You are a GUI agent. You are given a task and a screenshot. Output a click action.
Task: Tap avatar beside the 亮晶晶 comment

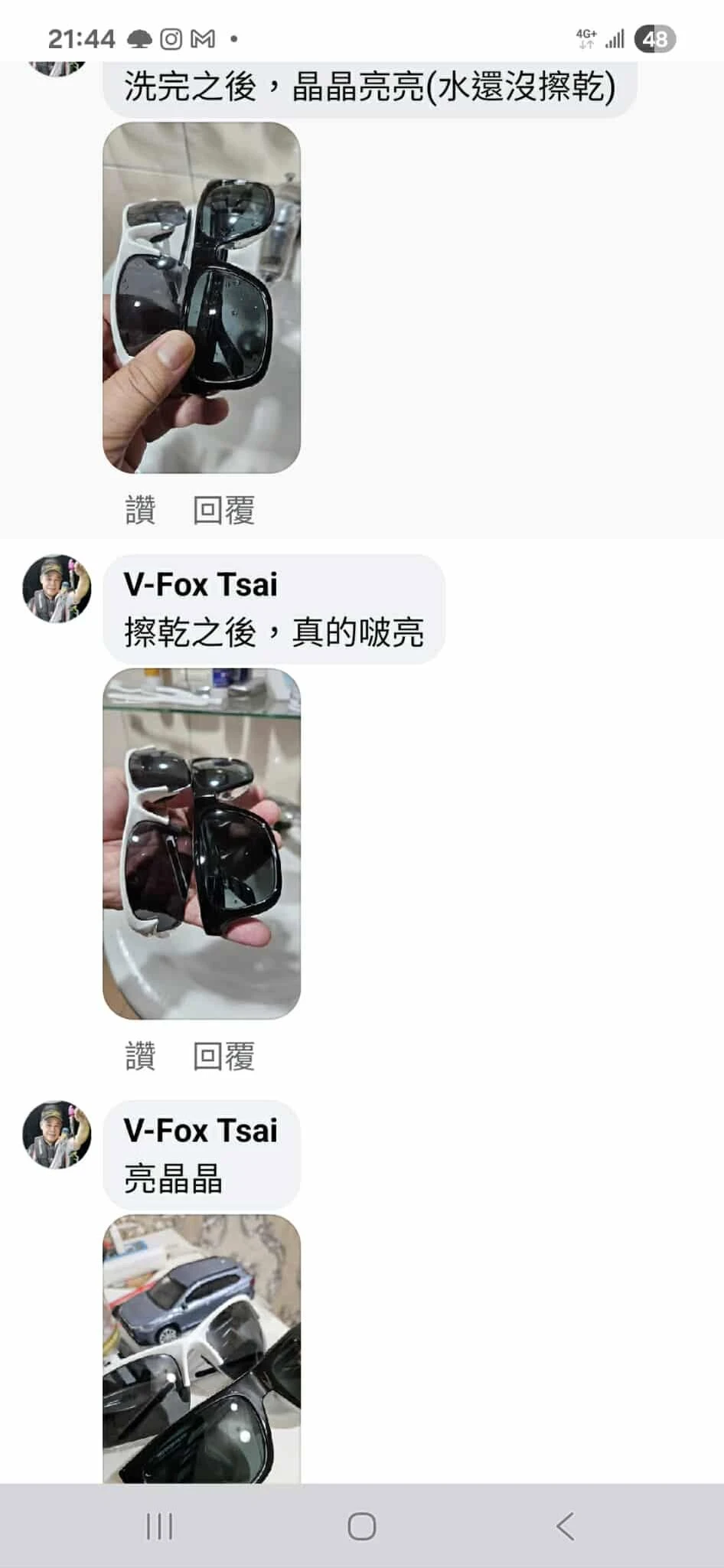[57, 1135]
